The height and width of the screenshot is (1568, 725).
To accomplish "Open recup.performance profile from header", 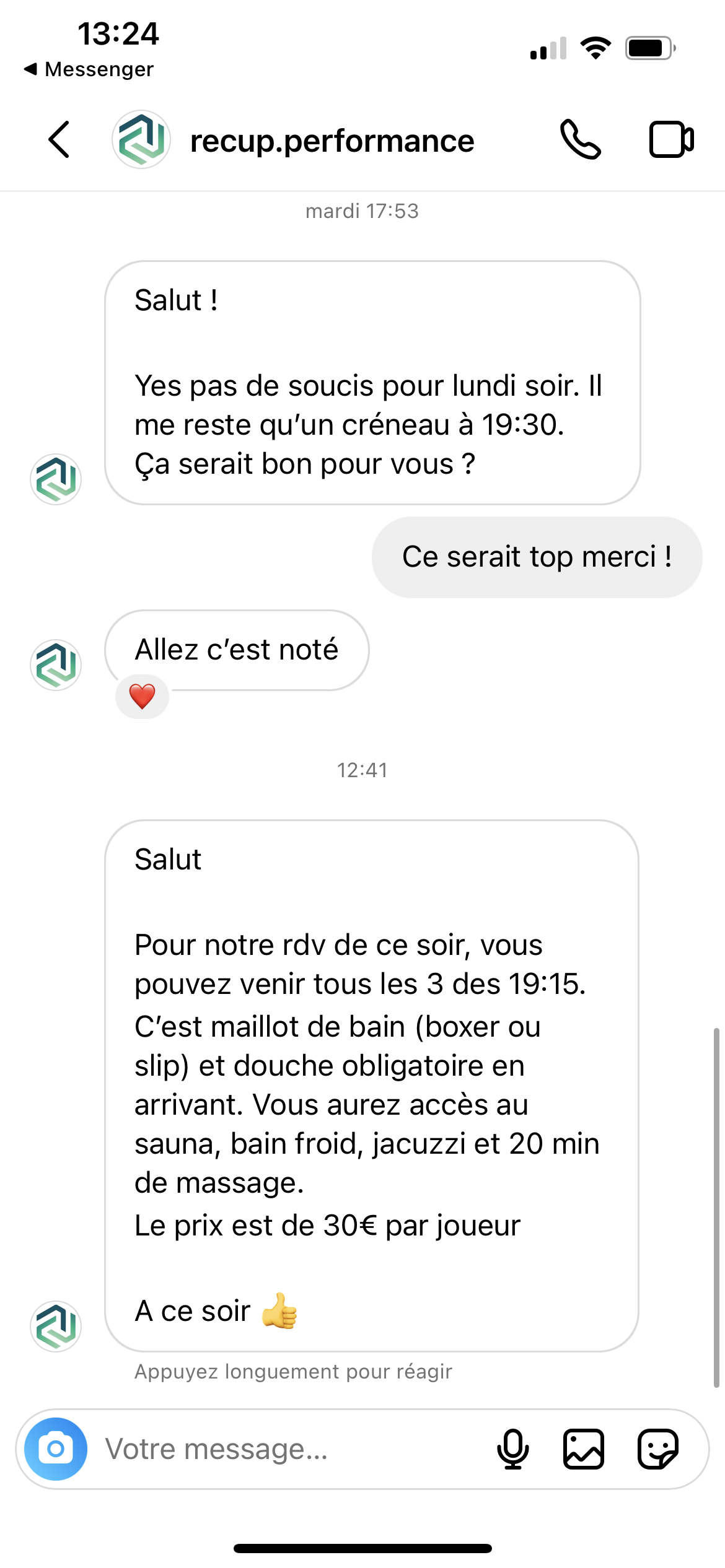I will (x=331, y=141).
